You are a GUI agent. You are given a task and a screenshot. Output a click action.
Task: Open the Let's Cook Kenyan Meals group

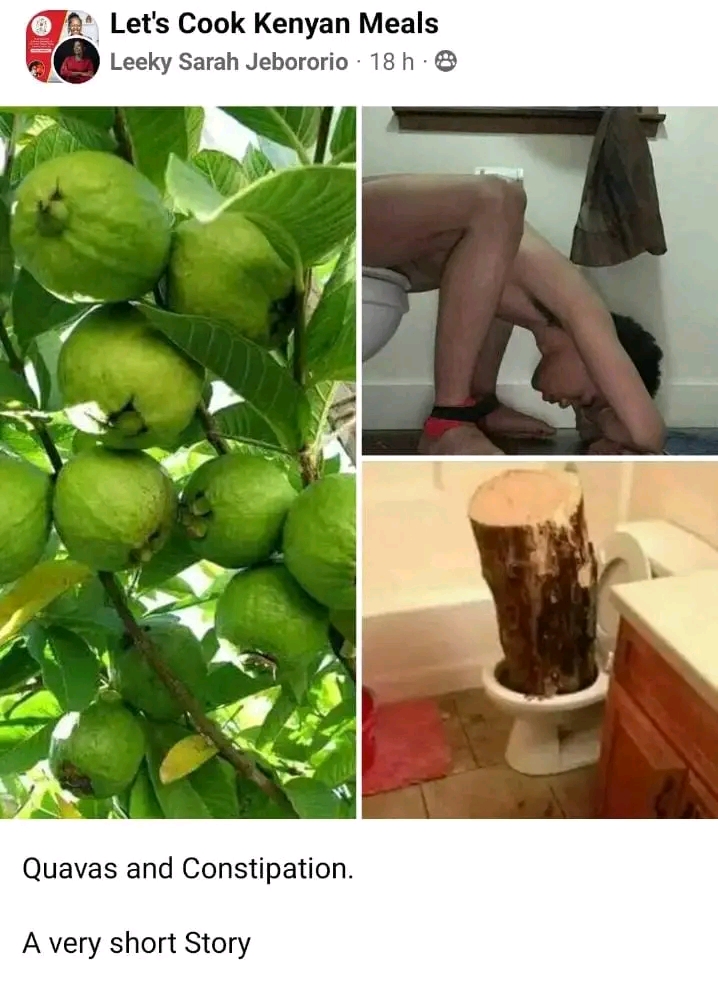tap(273, 23)
